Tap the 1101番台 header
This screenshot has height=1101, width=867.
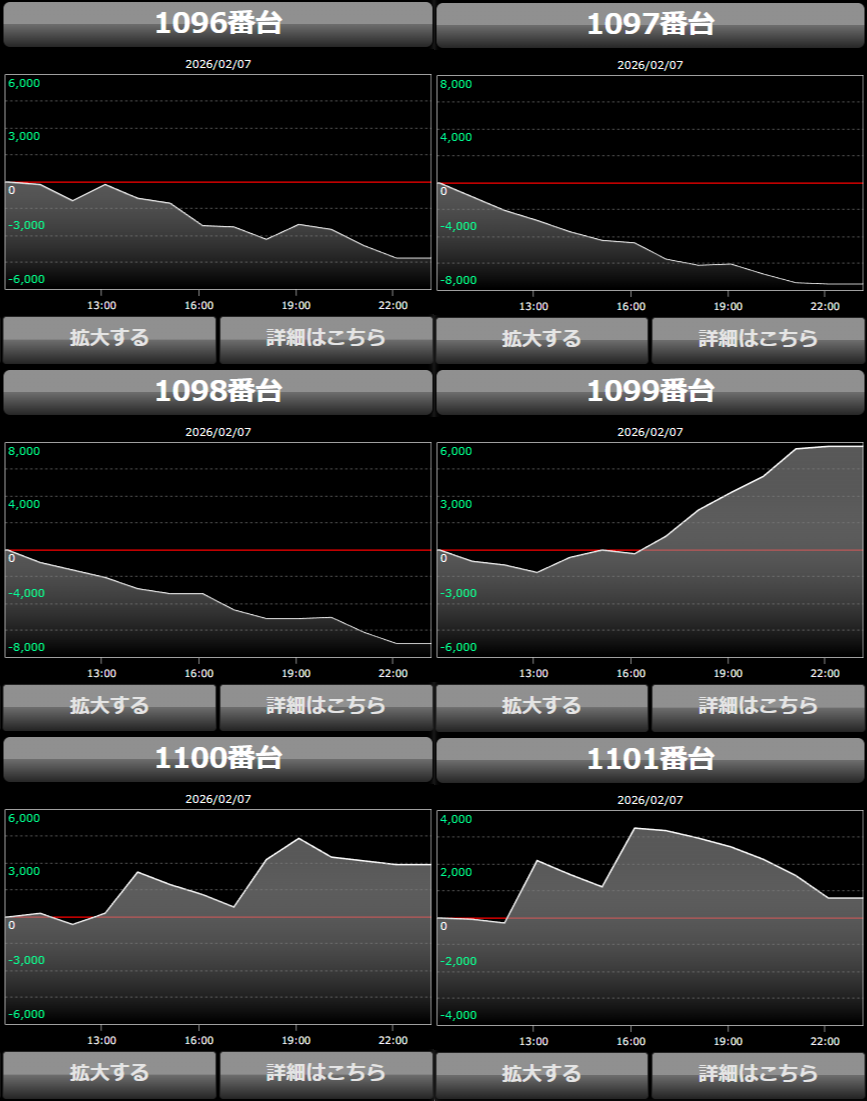pyautogui.click(x=650, y=759)
